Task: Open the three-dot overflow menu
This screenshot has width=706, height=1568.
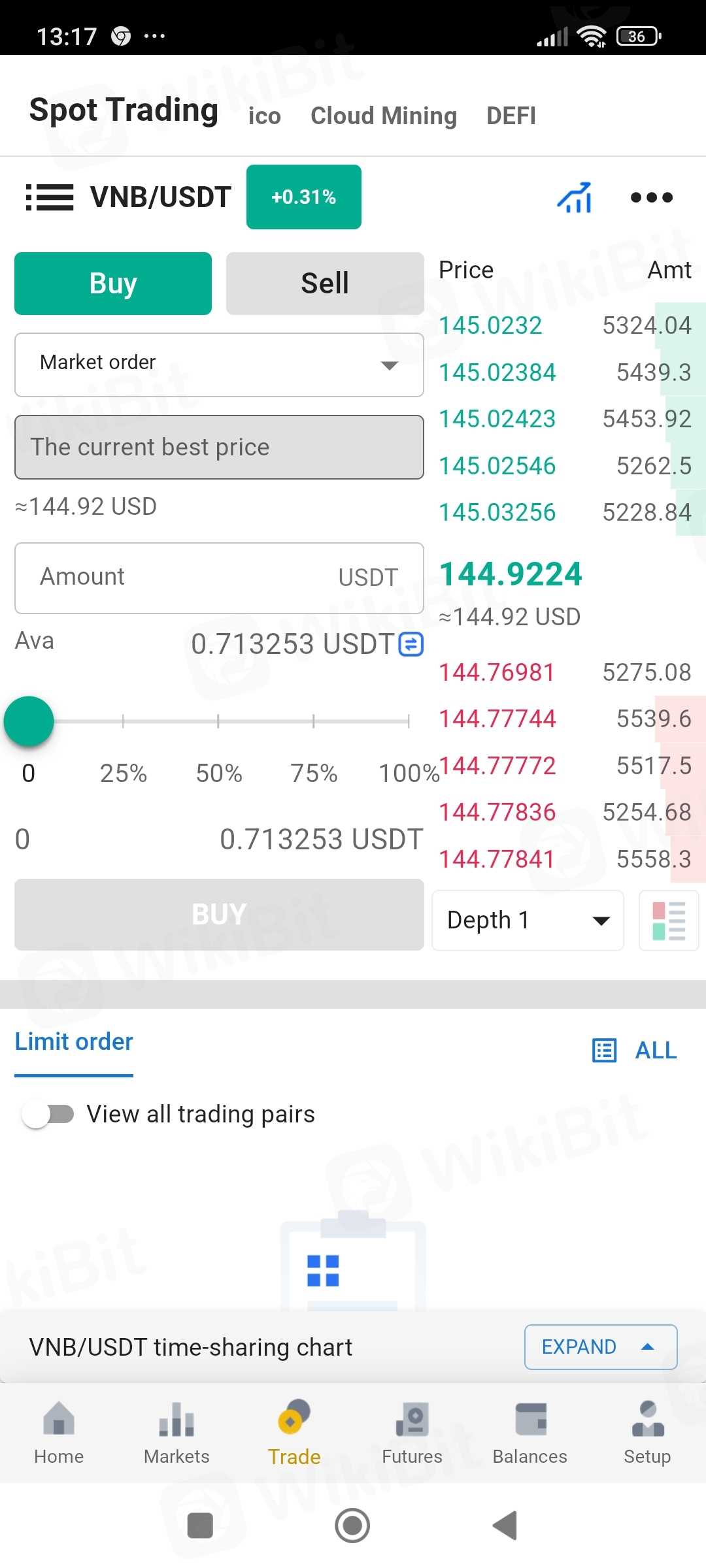Action: pos(651,197)
